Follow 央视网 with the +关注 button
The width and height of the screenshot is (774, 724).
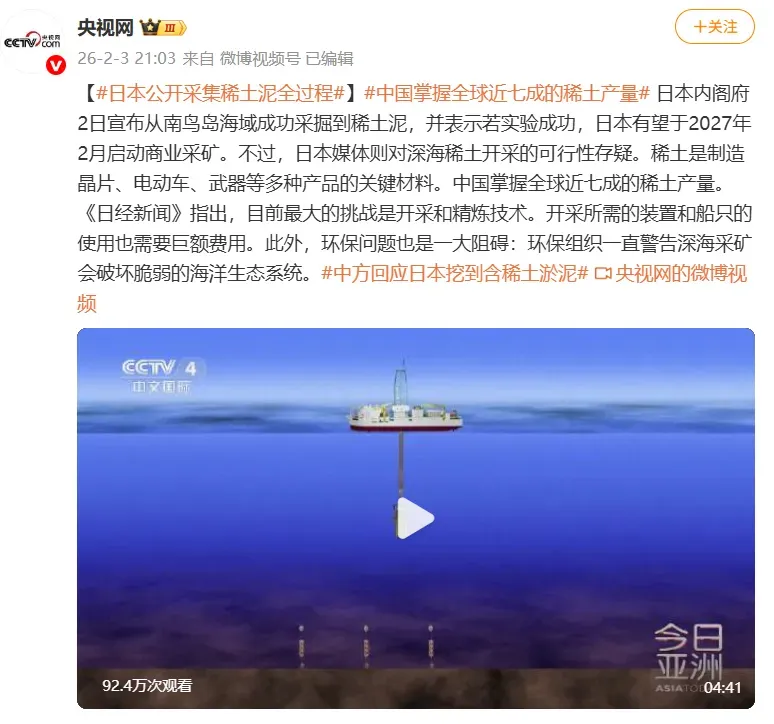[714, 27]
